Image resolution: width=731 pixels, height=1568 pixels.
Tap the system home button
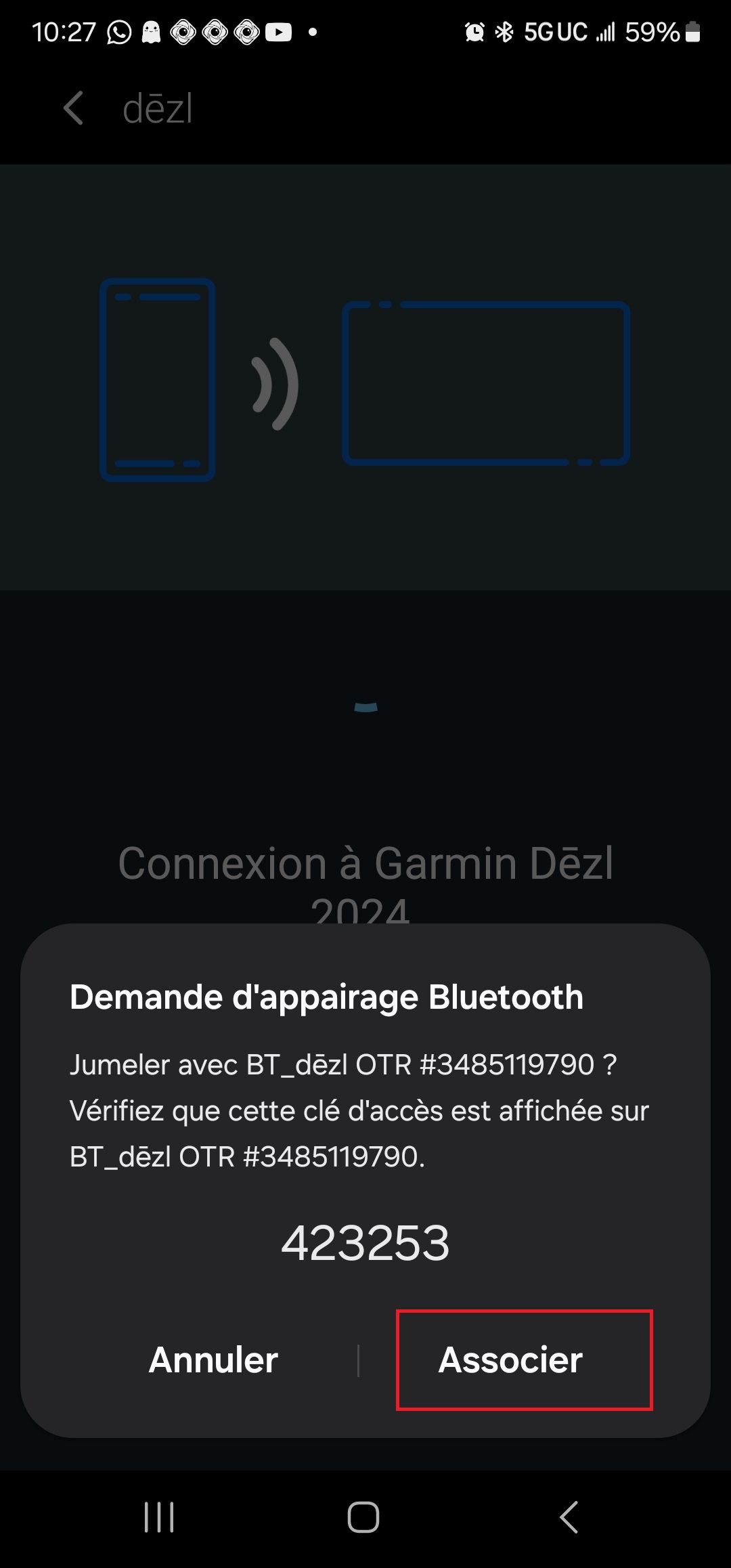[x=363, y=1517]
